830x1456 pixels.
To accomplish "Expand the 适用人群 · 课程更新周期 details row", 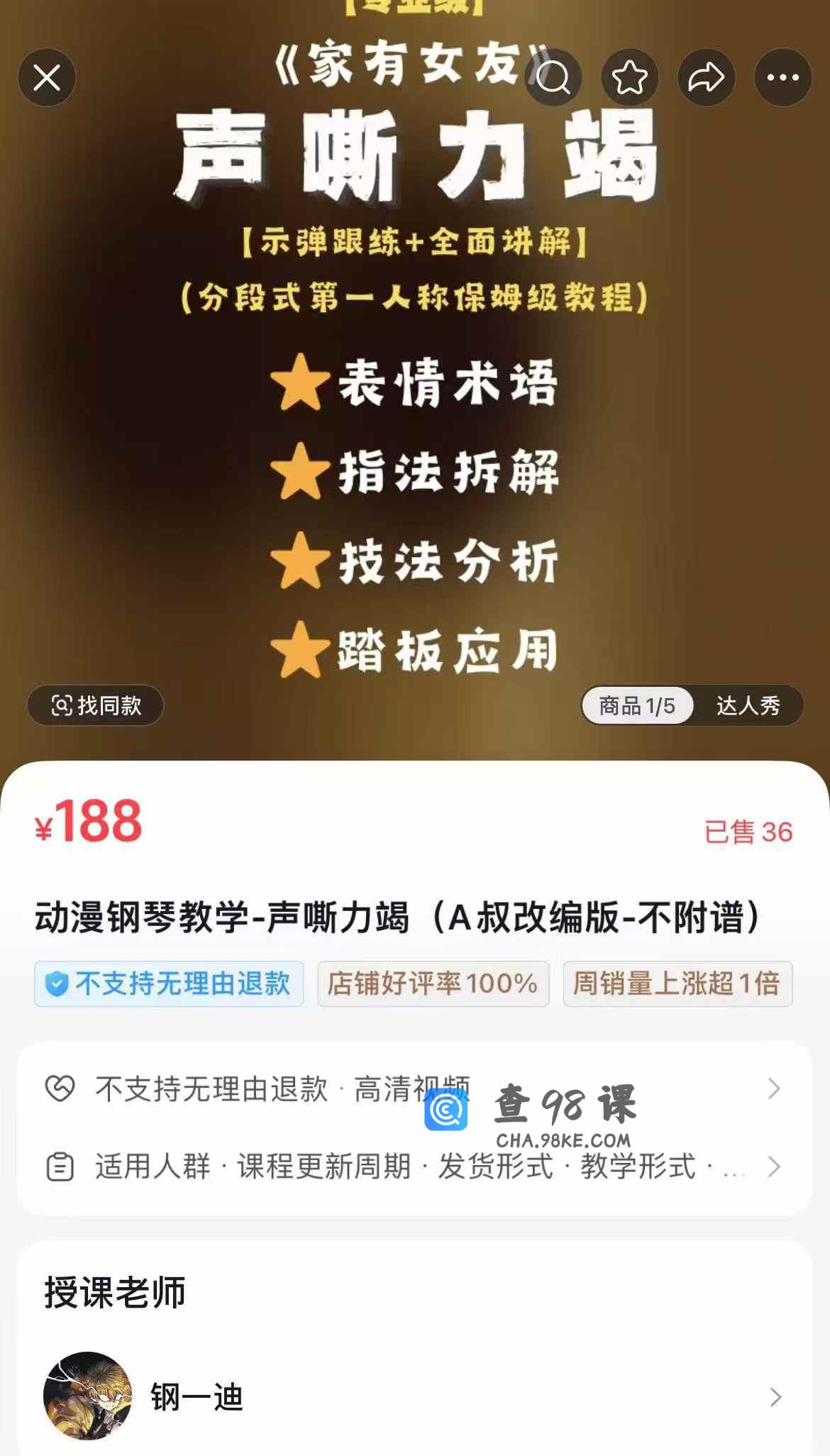I will click(414, 1167).
